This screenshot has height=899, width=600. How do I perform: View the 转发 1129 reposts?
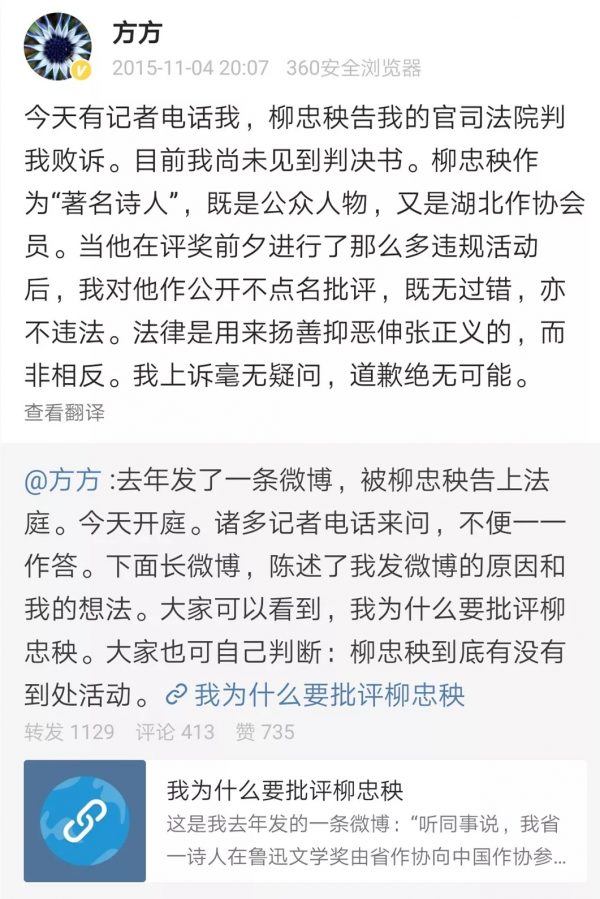pos(69,732)
